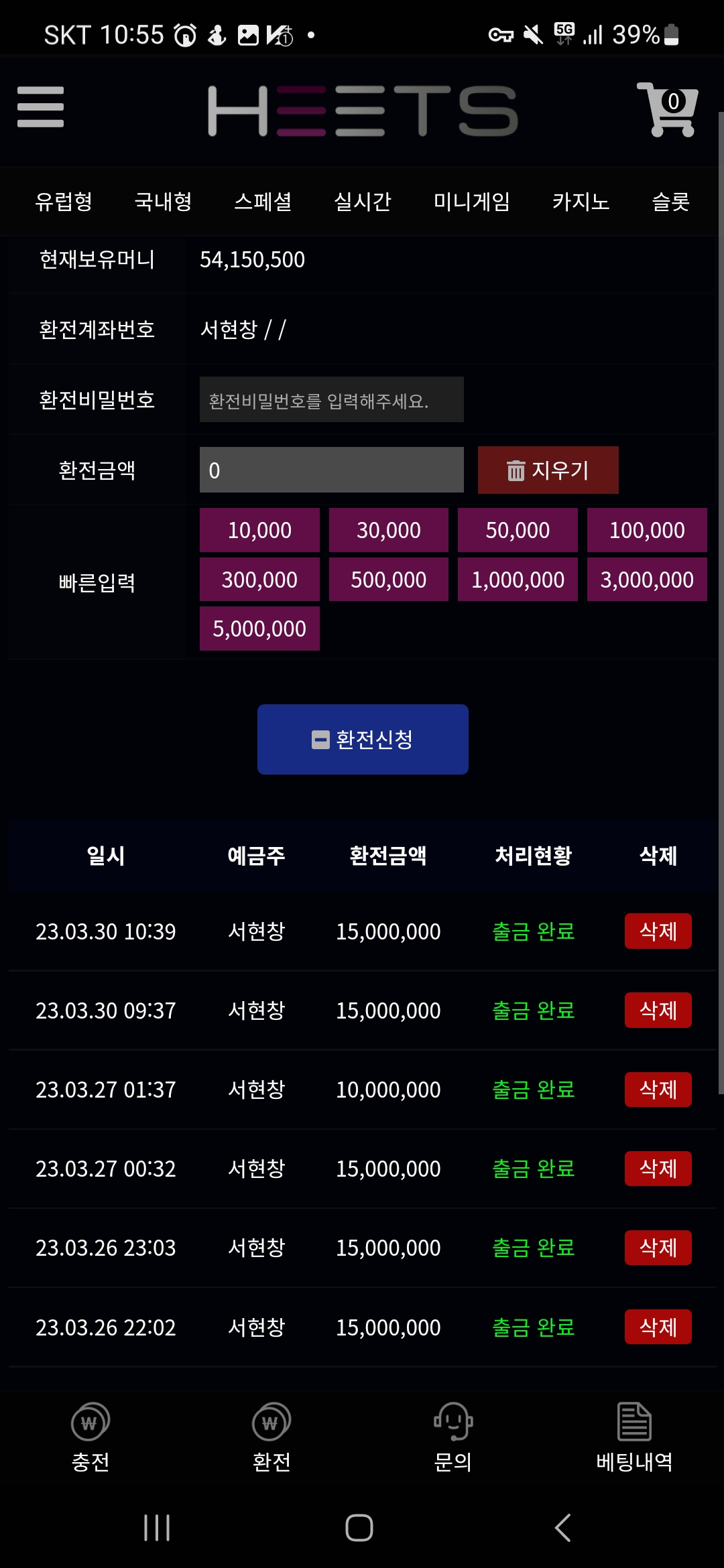Delete the 23.03.27 01:37 record
This screenshot has height=1568, width=724.
tap(658, 1090)
